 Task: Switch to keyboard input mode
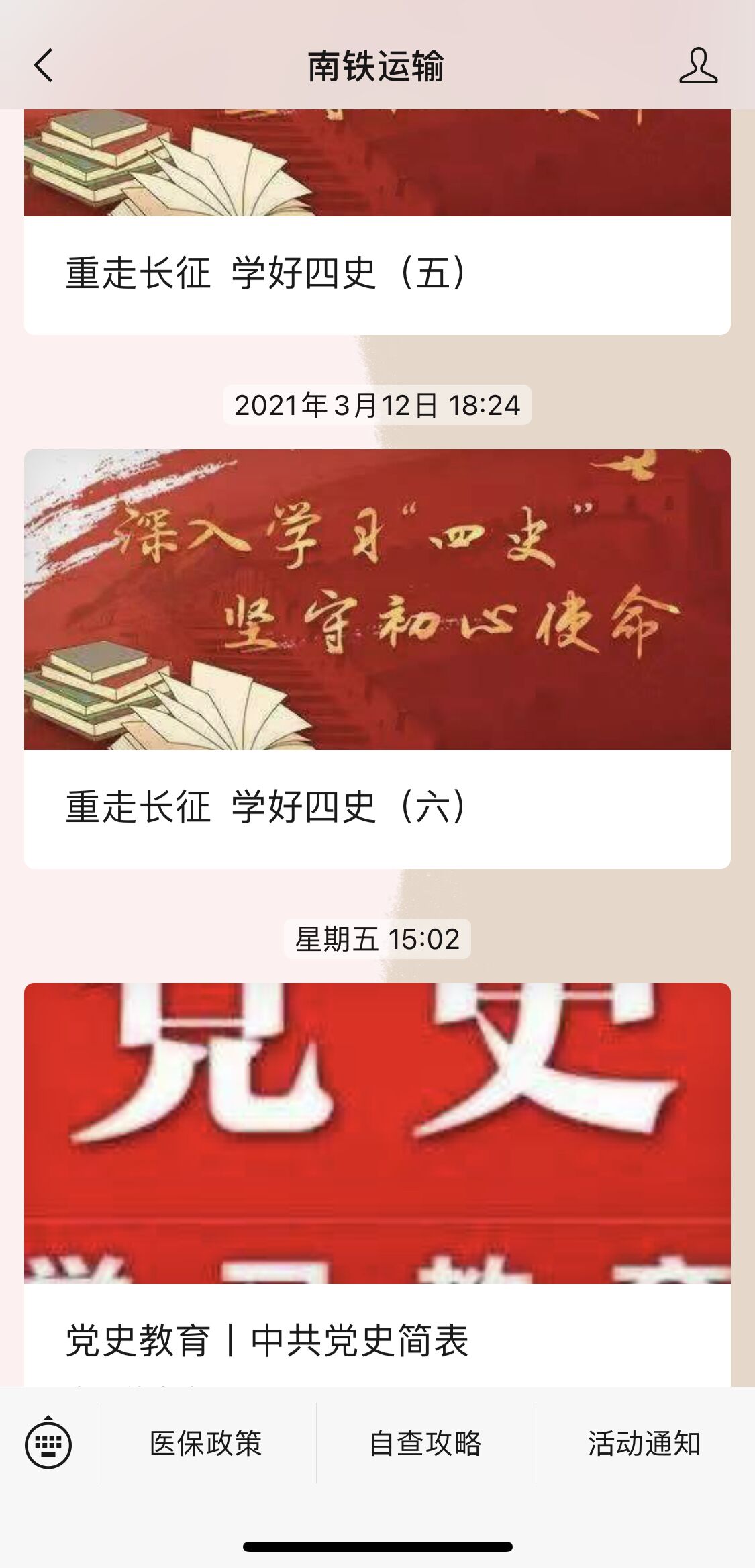pos(48,1443)
